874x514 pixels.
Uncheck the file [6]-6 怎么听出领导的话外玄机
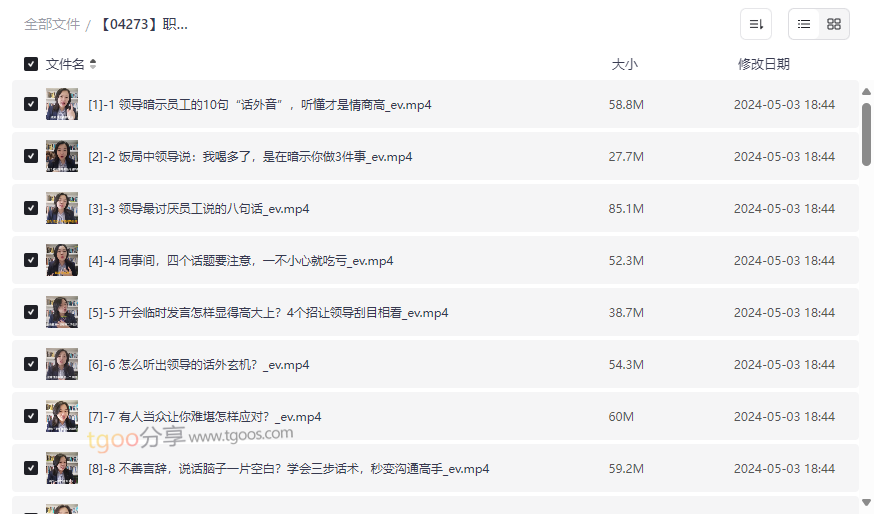31,365
